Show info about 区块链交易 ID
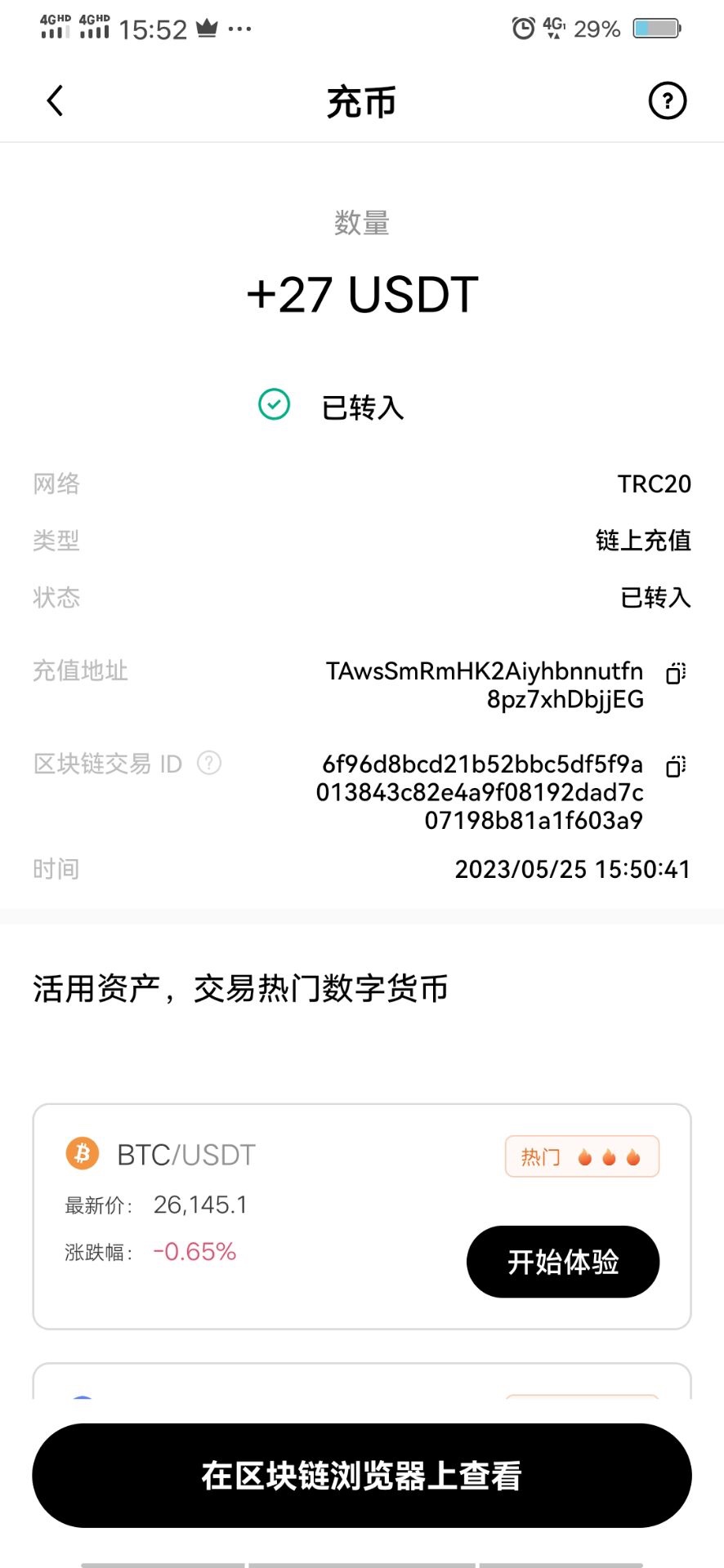 pos(209,763)
